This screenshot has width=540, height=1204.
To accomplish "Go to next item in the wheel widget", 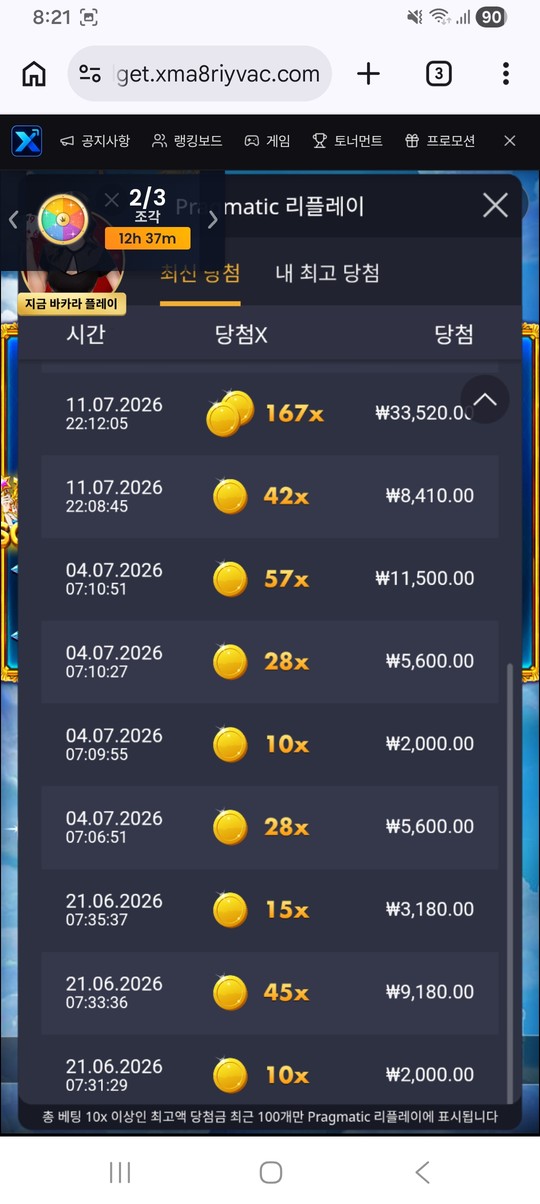I will (213, 221).
